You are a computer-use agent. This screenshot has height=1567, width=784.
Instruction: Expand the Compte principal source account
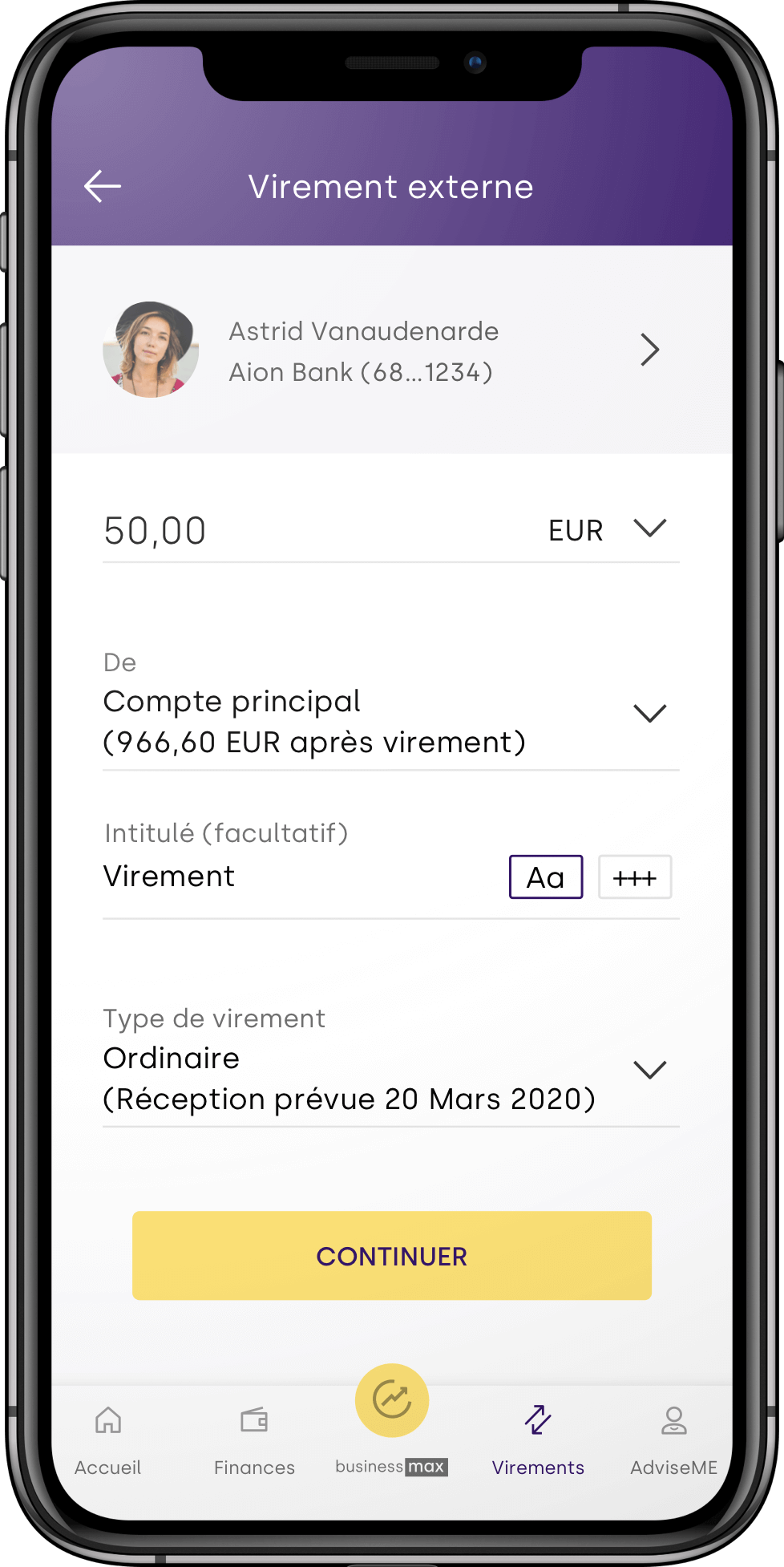click(391, 721)
